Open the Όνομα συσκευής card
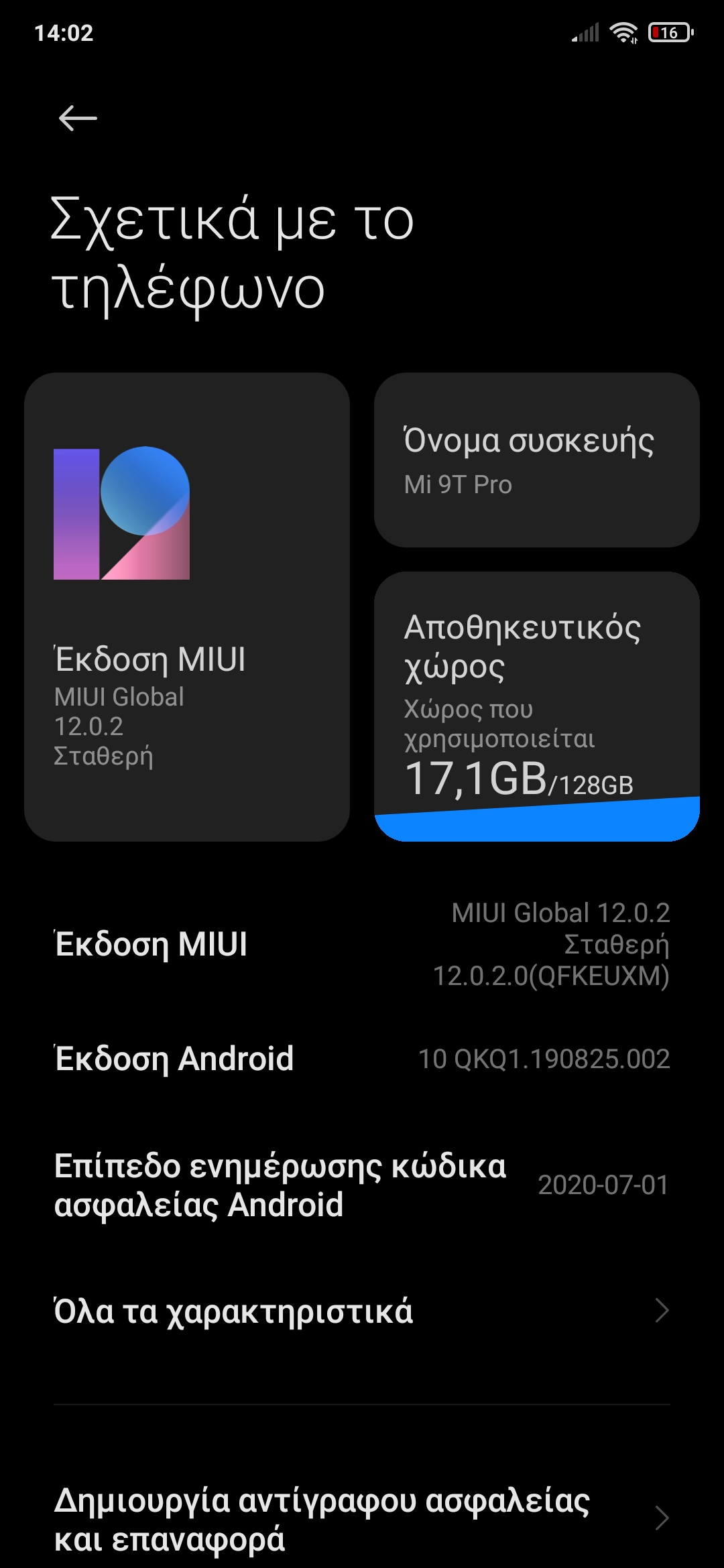The width and height of the screenshot is (724, 1568). tap(536, 460)
